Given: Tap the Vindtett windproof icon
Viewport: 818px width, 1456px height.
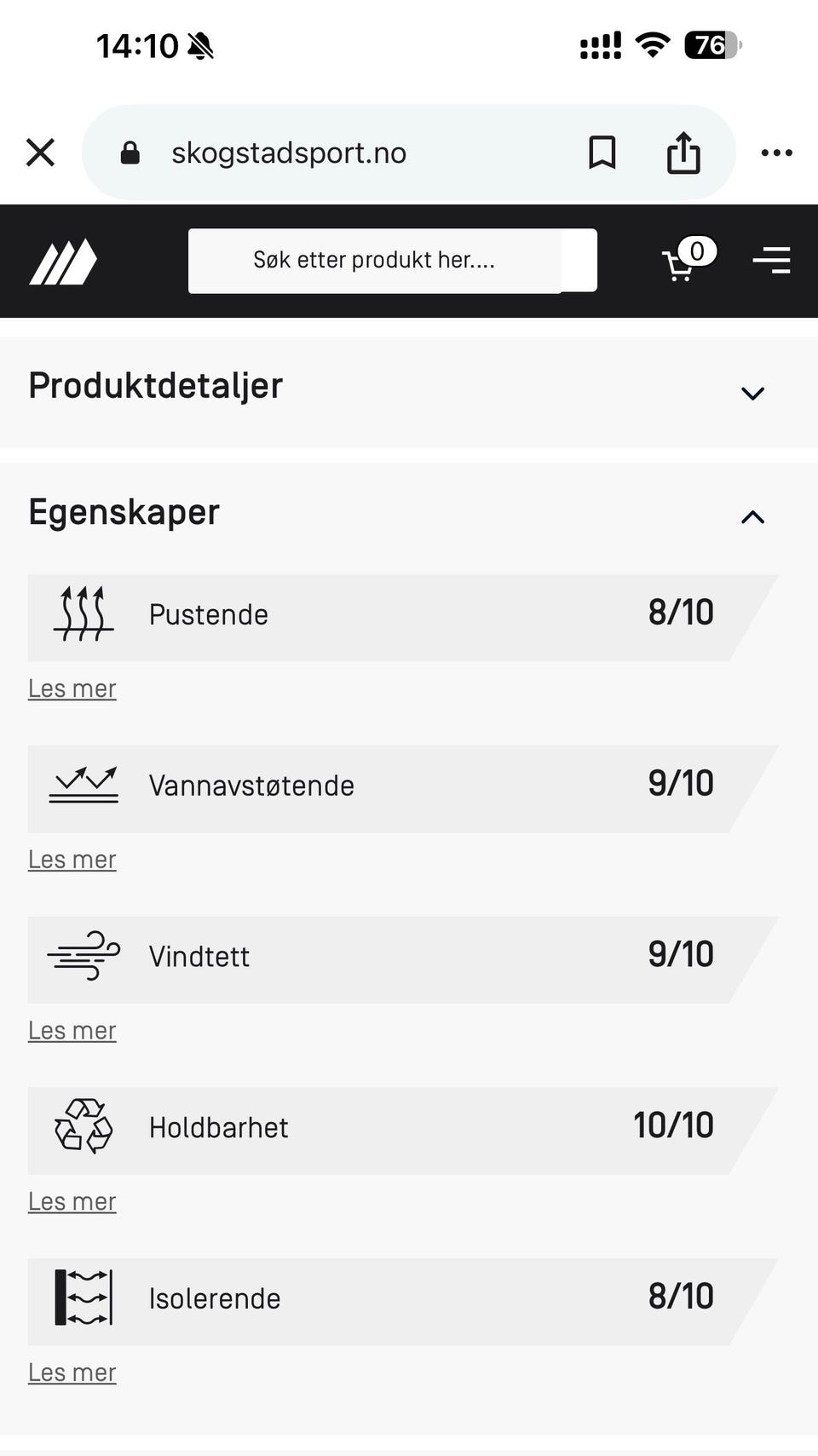Looking at the screenshot, I should (83, 957).
